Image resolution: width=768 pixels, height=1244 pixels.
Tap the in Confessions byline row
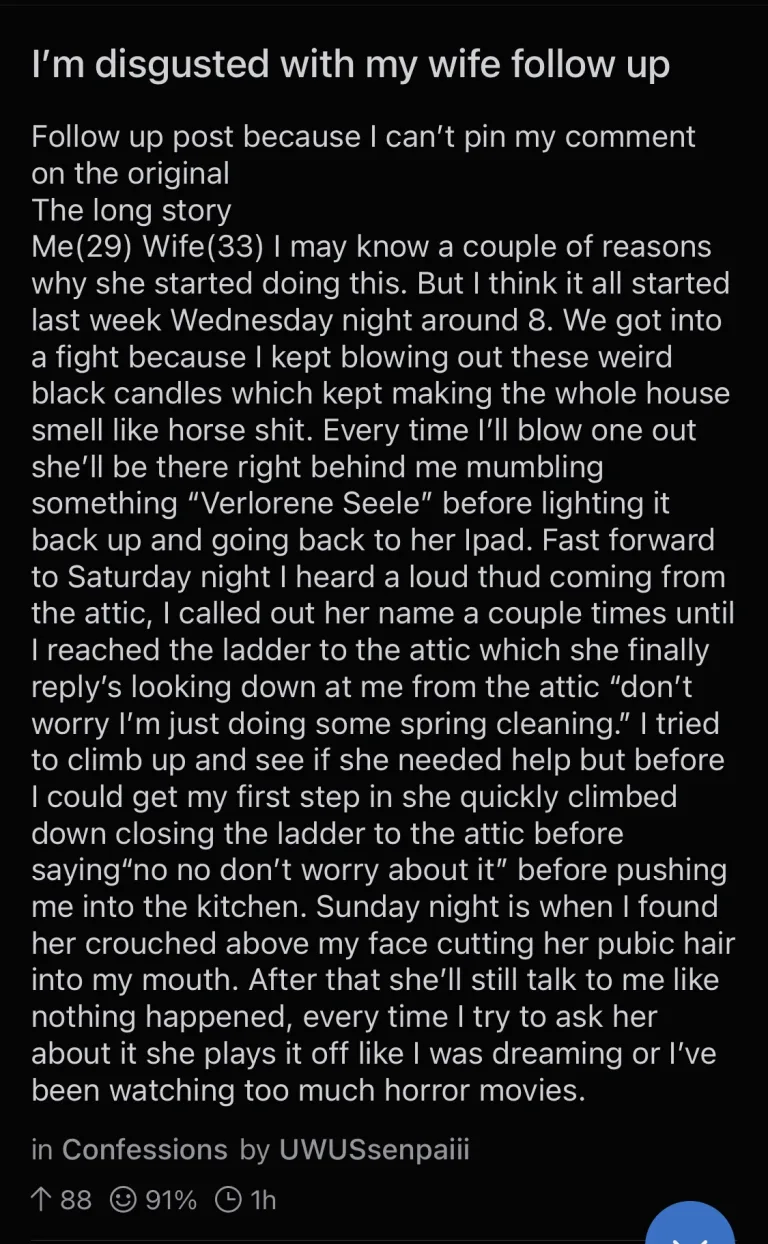[250, 1149]
